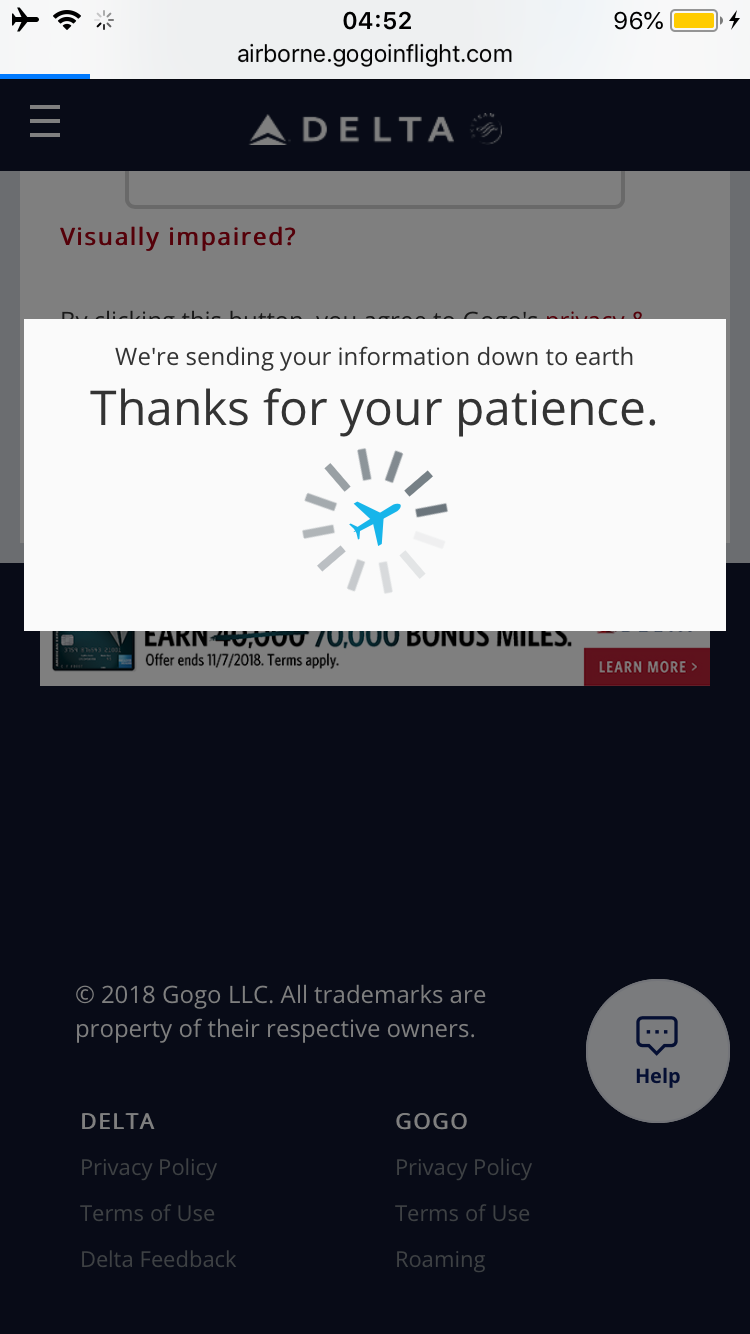The height and width of the screenshot is (1334, 750).
Task: Open the Delta Feedback link
Action: 158,1259
